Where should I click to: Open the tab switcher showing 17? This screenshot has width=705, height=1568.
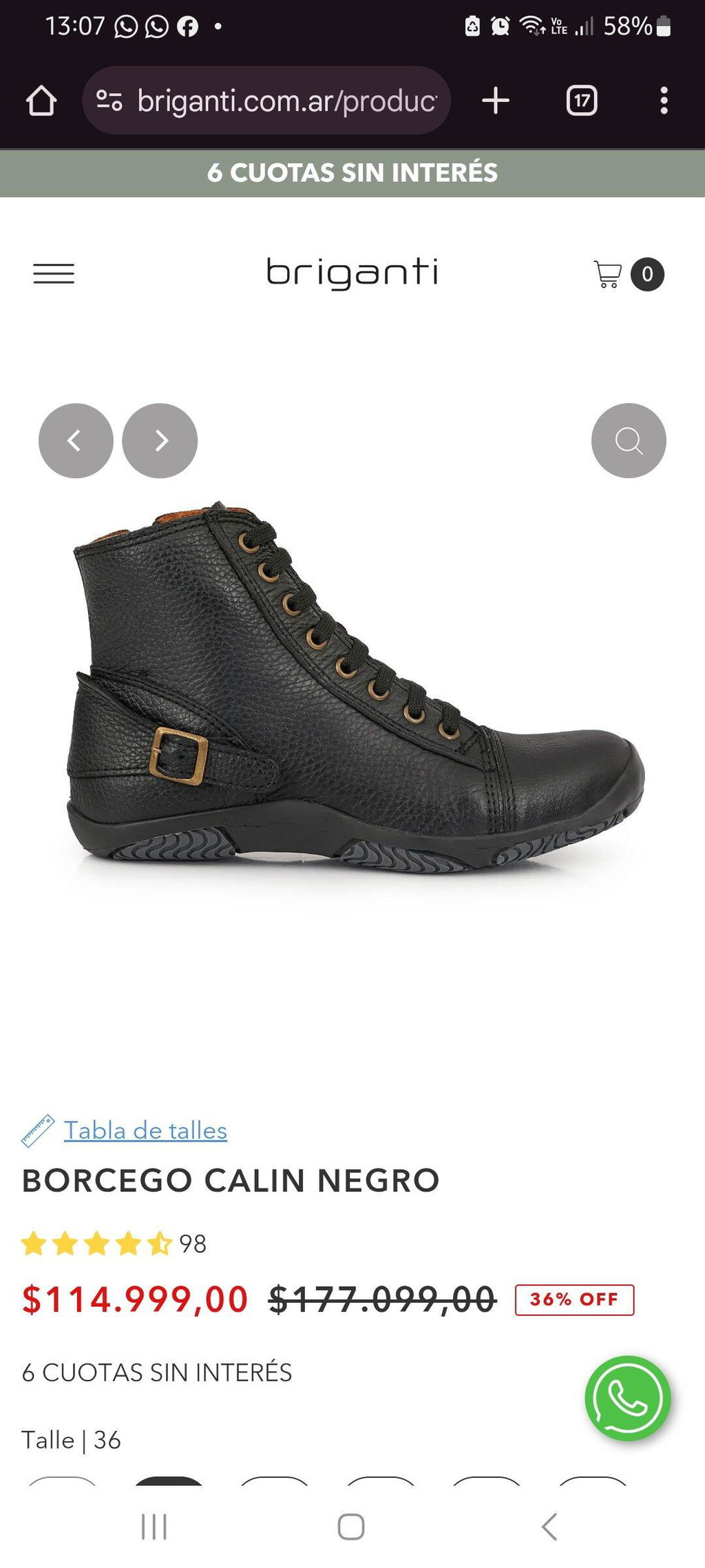(x=582, y=101)
